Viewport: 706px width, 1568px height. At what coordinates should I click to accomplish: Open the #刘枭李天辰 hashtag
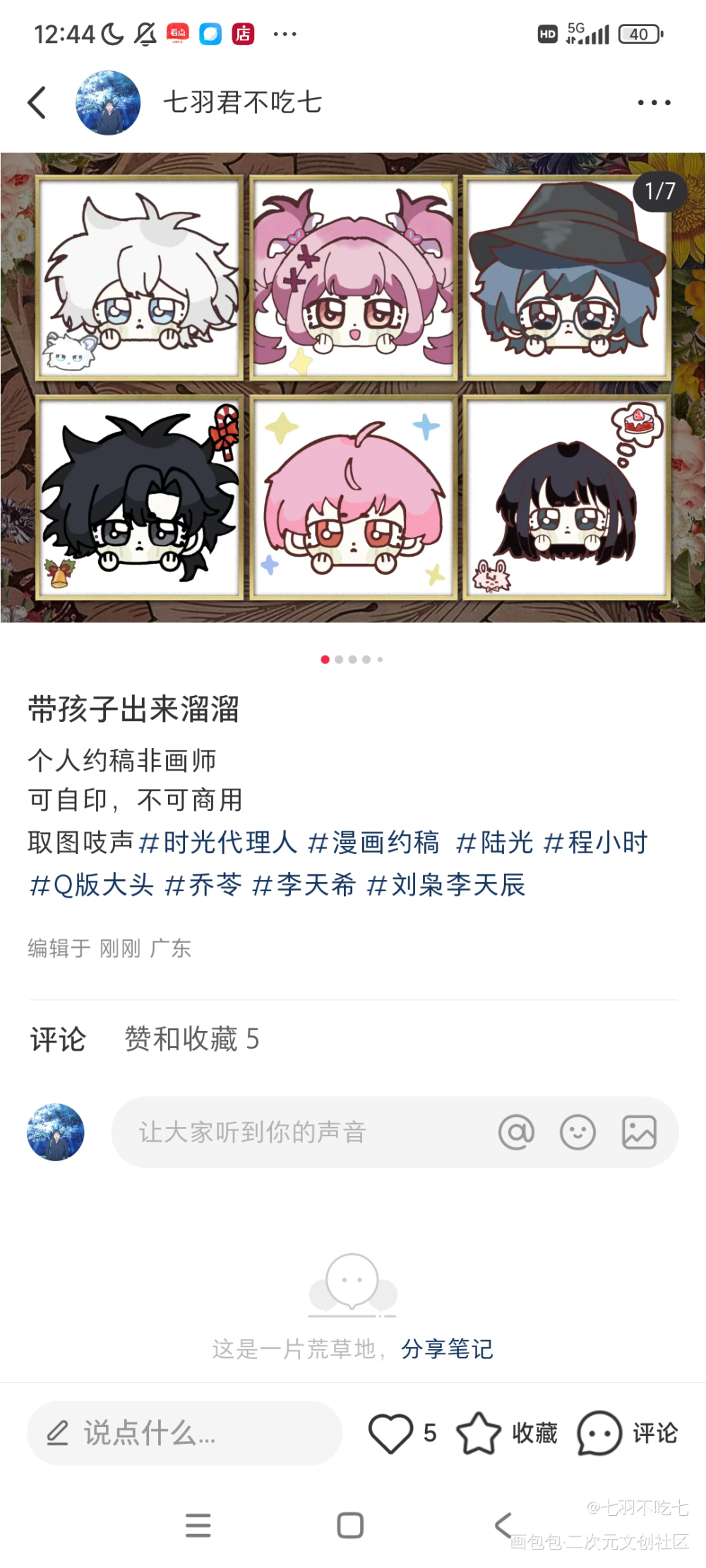coord(446,885)
